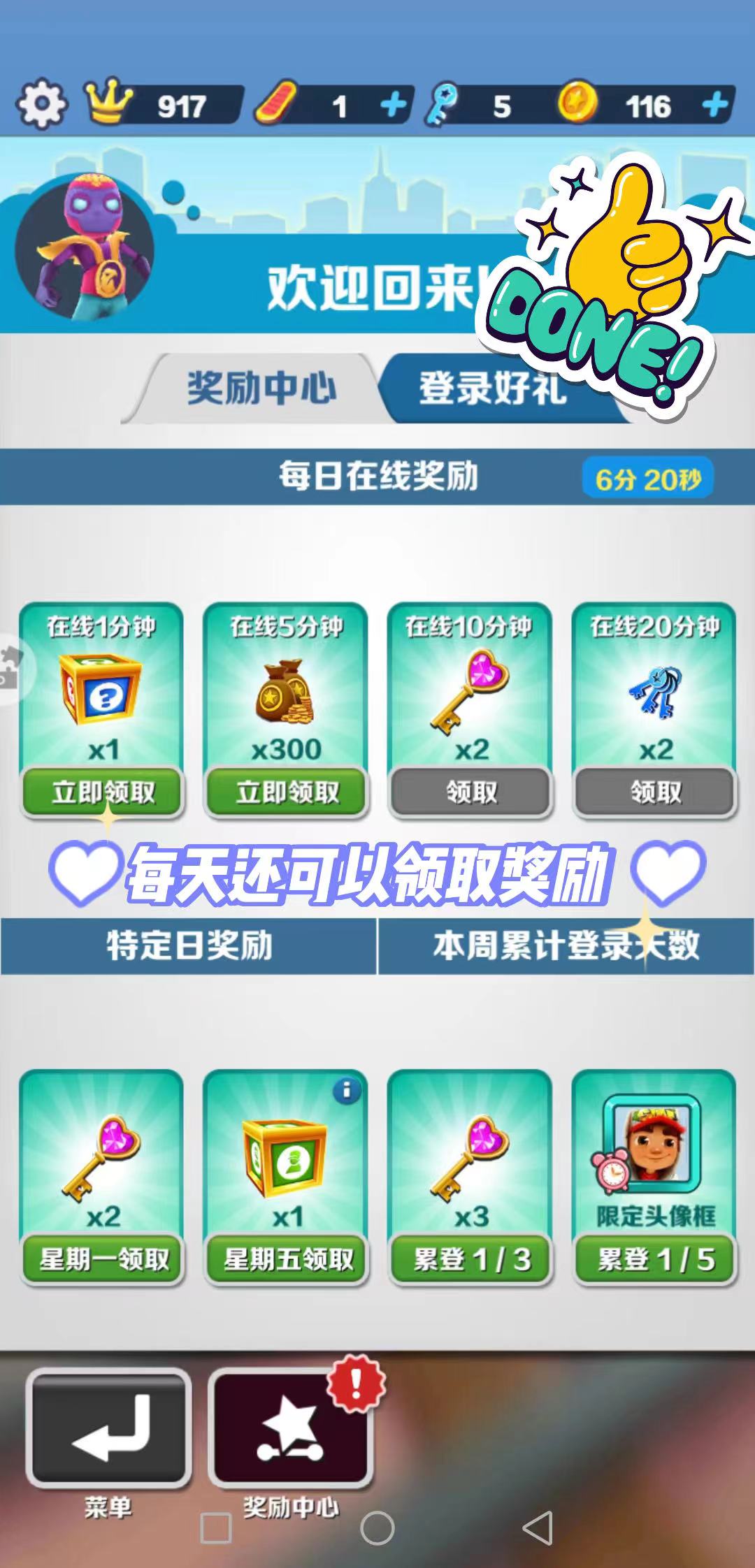Tap the 星期五领取 button

(x=287, y=1259)
